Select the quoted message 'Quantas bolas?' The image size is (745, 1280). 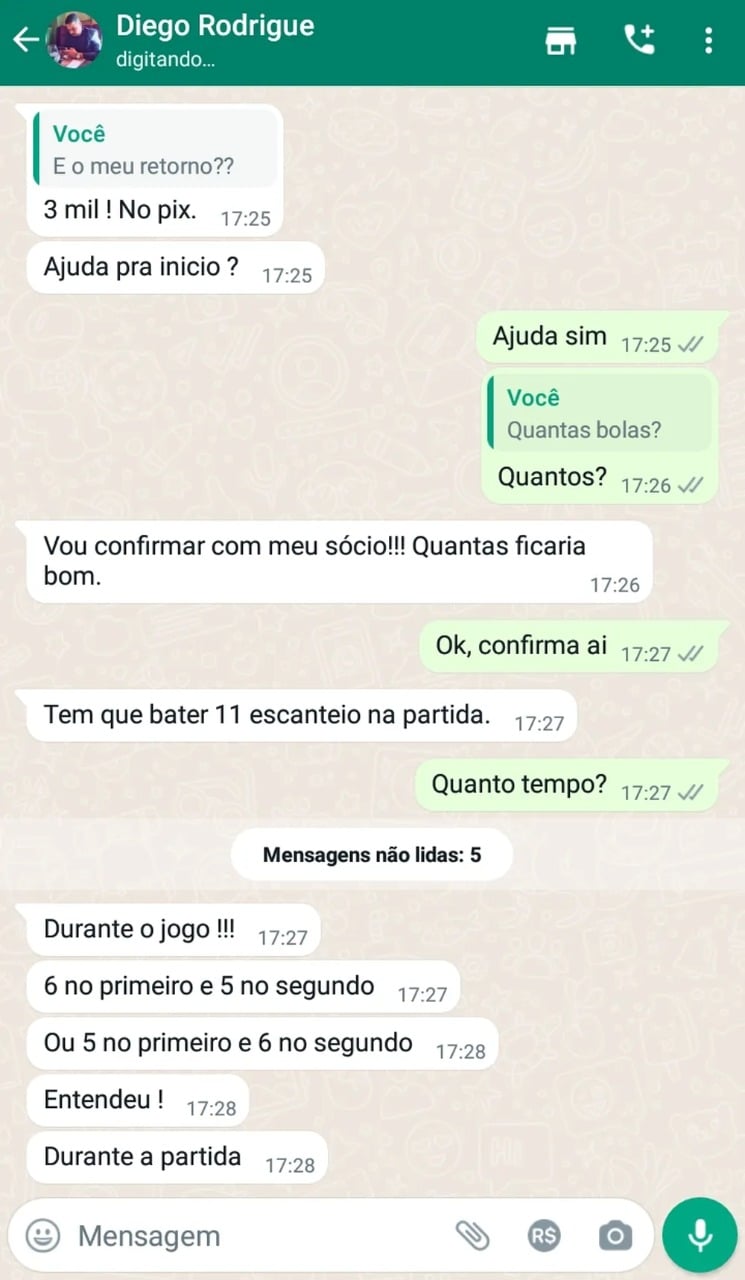click(585, 429)
